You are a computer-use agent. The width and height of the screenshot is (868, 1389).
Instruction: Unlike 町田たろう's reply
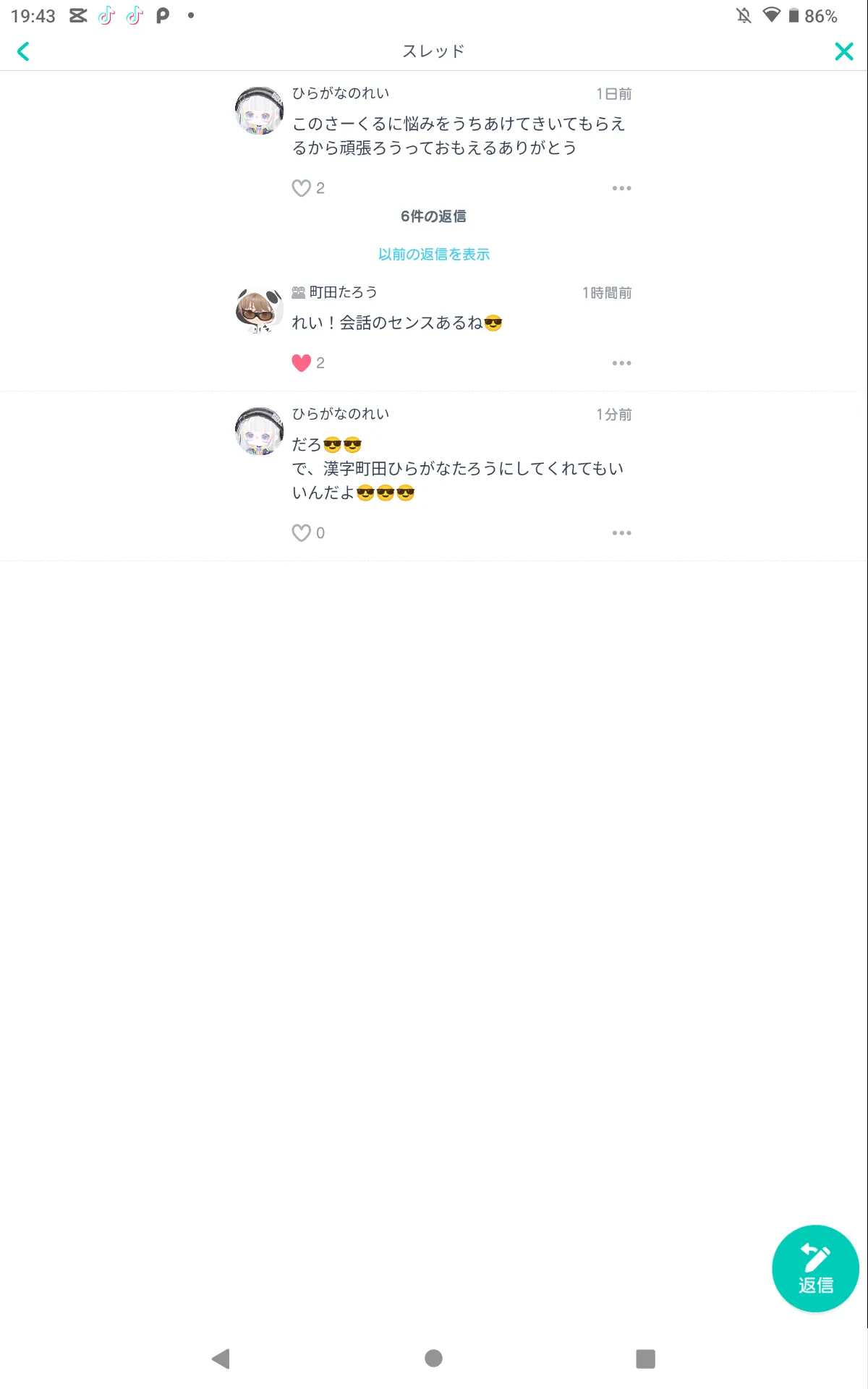(x=301, y=363)
